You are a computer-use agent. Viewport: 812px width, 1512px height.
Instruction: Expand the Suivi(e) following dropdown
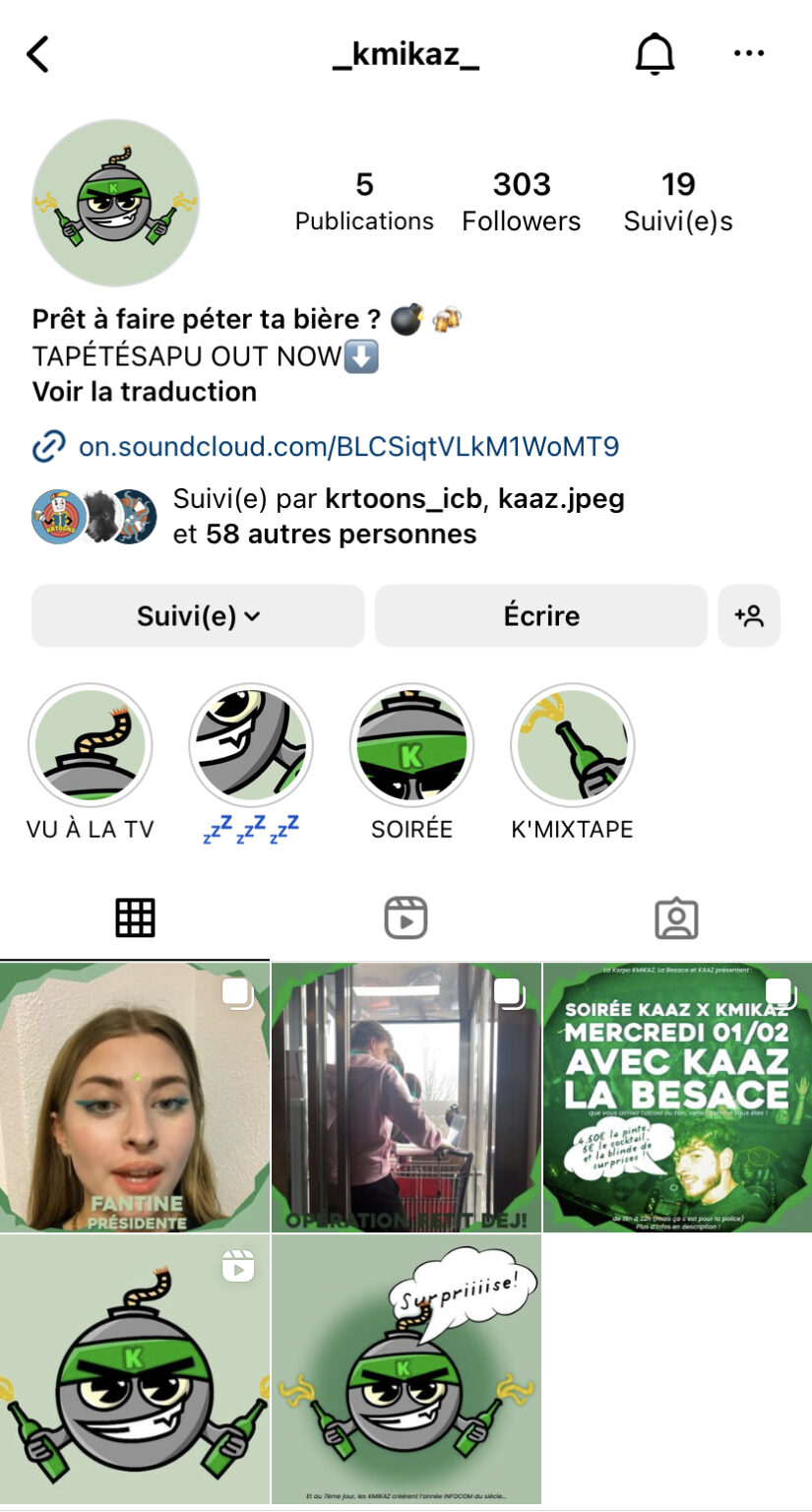tap(198, 616)
